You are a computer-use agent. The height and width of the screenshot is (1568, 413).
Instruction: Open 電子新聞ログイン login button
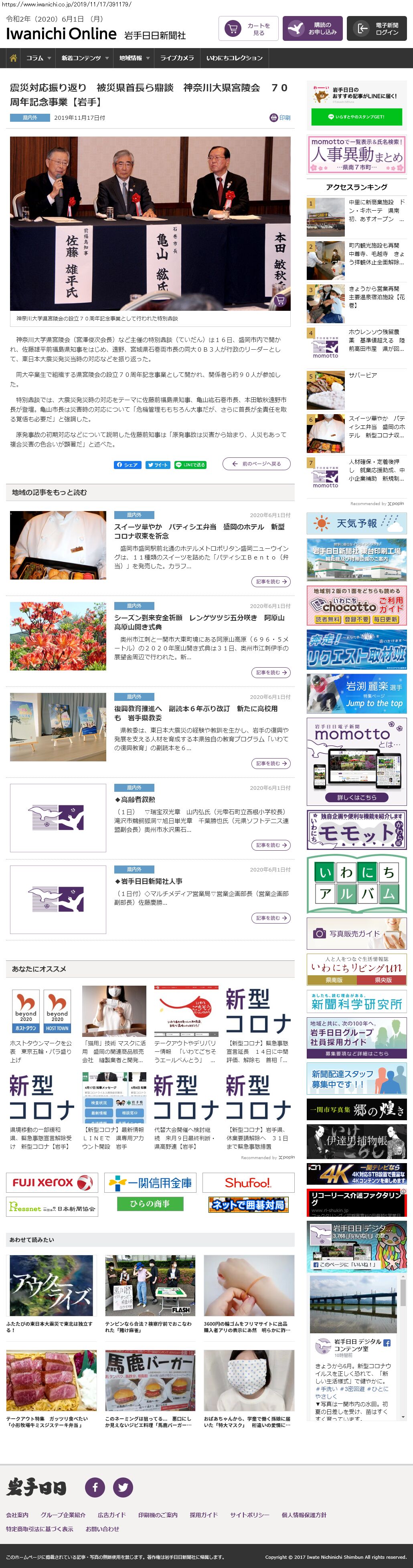[377, 28]
